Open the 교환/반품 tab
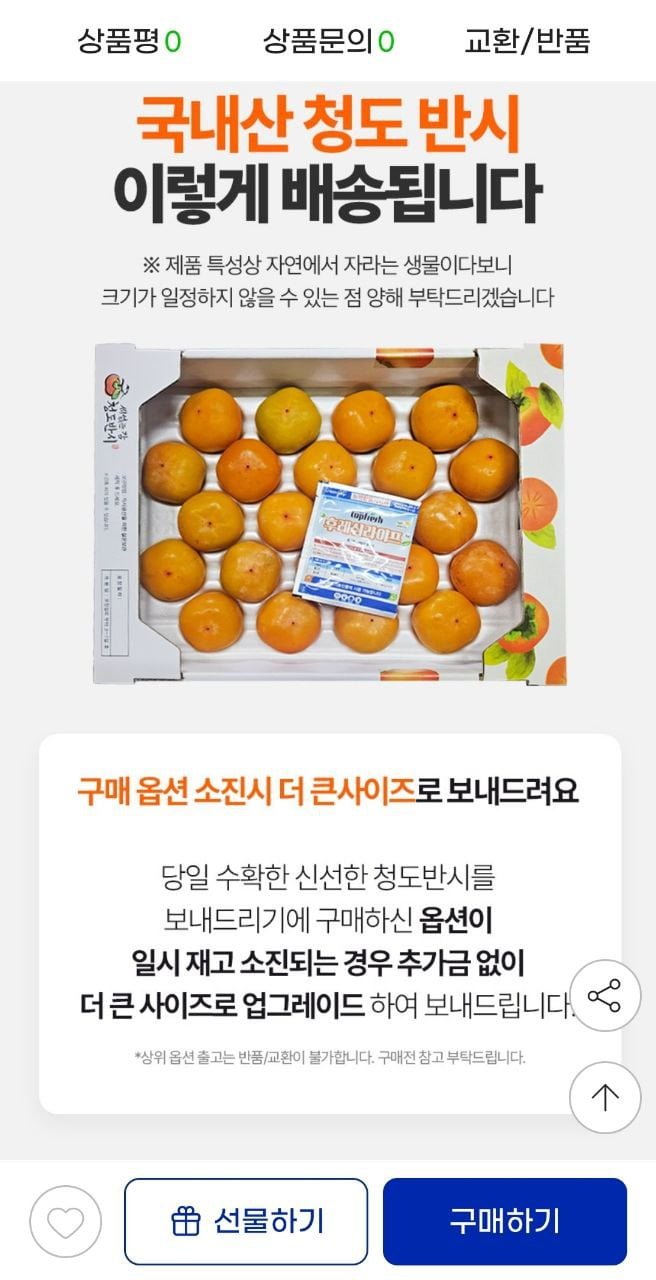Image resolution: width=656 pixels, height=1280 pixels. point(527,41)
